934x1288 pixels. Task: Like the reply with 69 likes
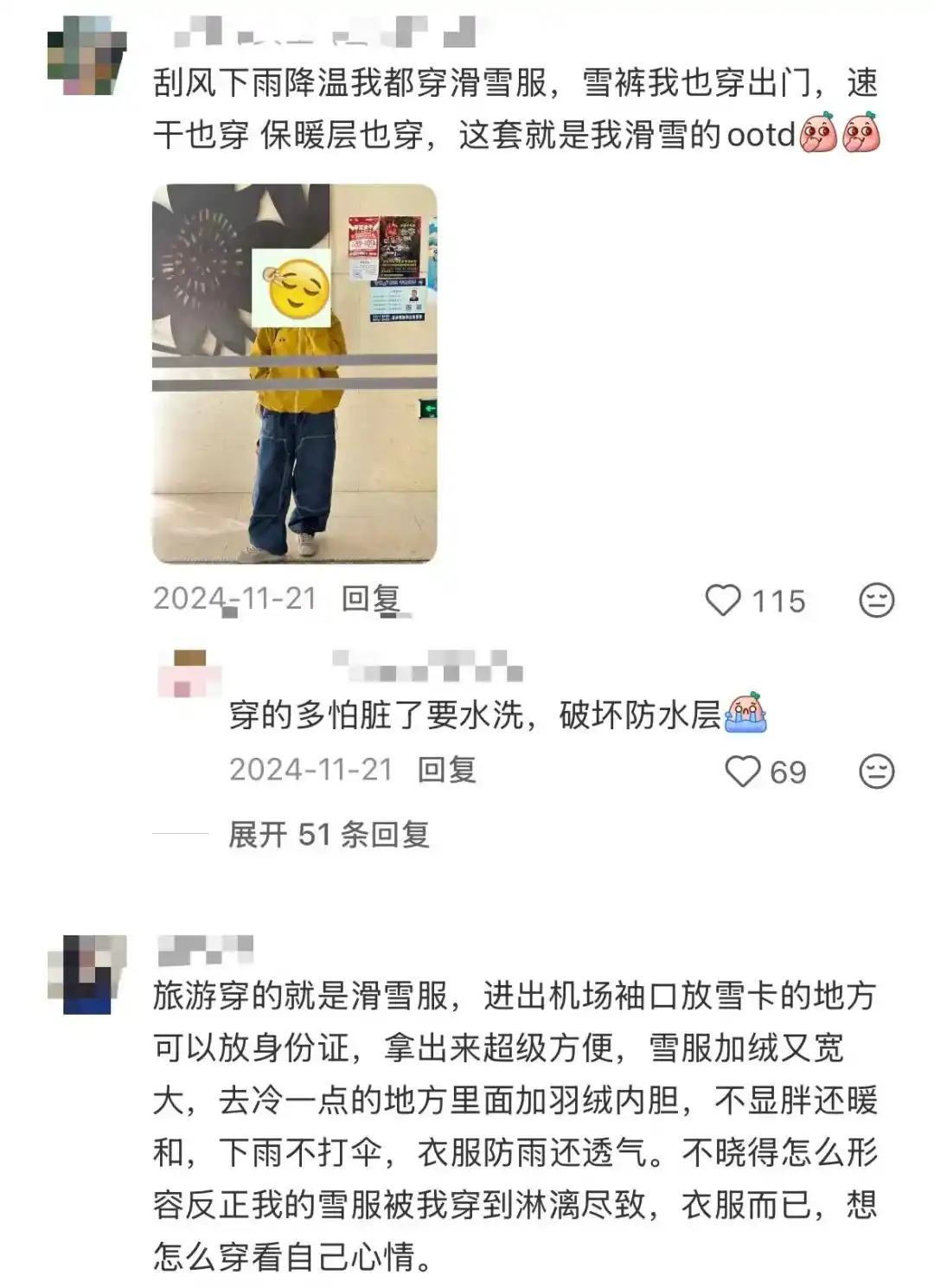point(742,772)
